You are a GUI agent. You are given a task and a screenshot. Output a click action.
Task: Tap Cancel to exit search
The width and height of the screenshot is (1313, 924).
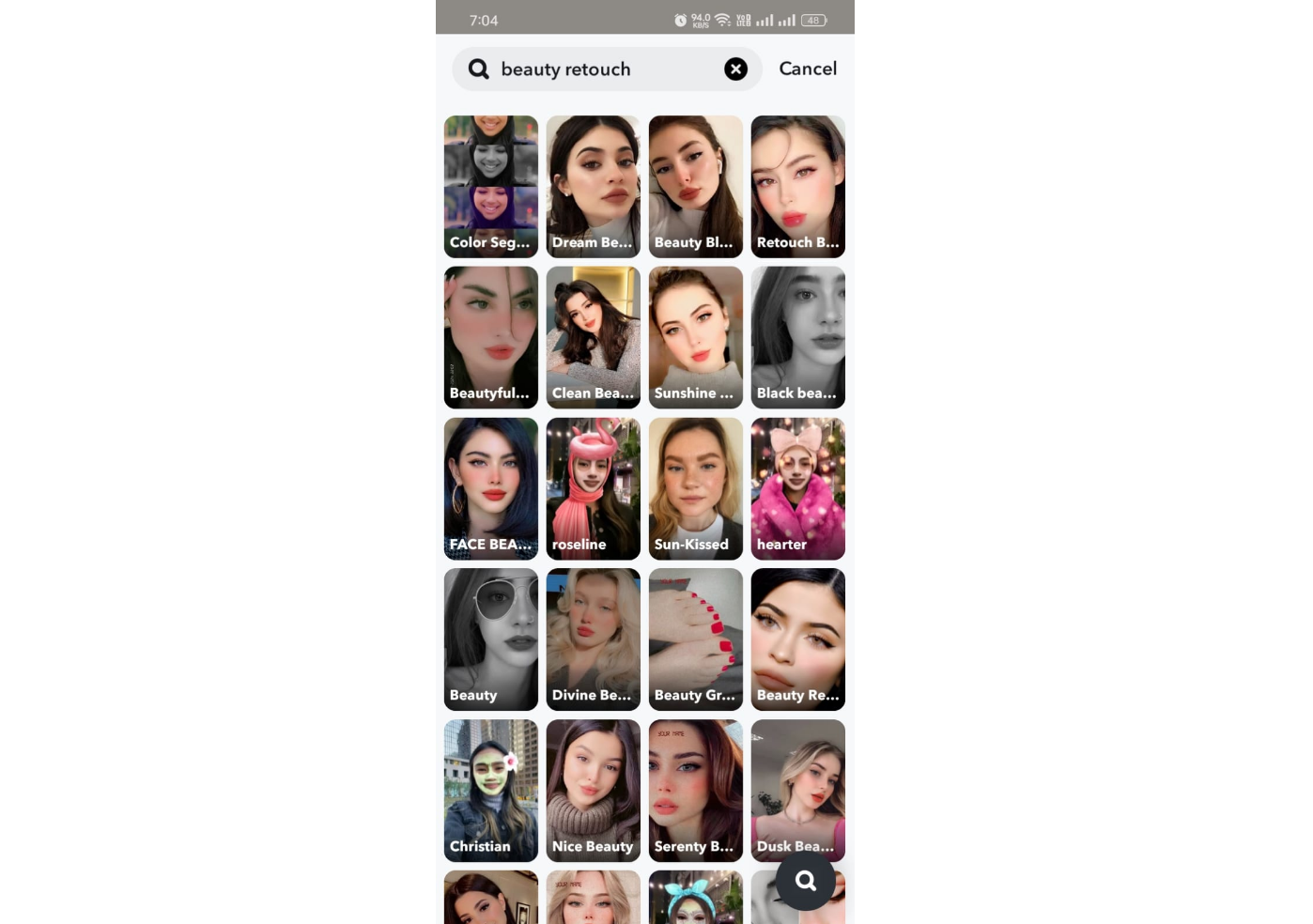tap(808, 69)
